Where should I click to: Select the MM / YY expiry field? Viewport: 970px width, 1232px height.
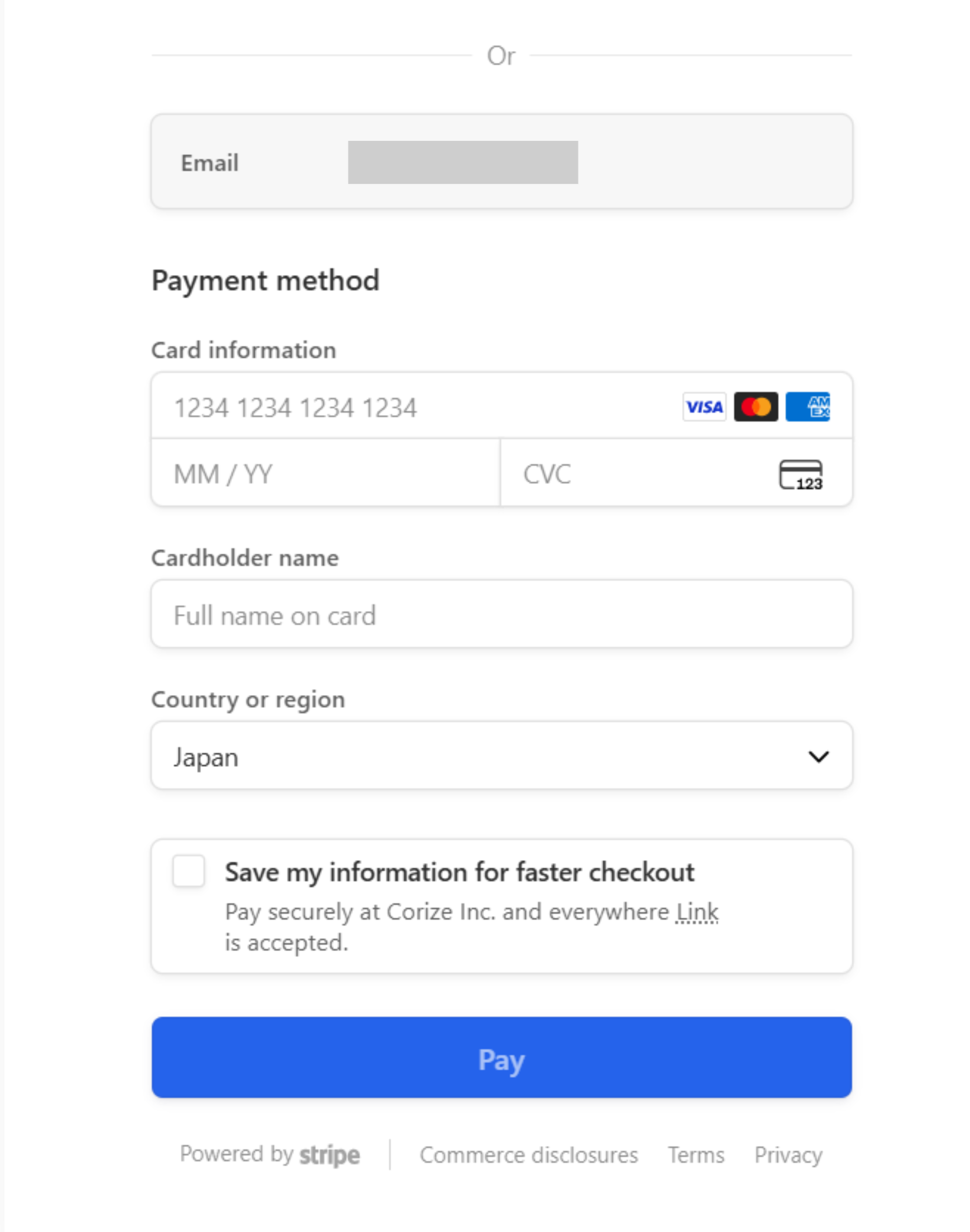[325, 473]
